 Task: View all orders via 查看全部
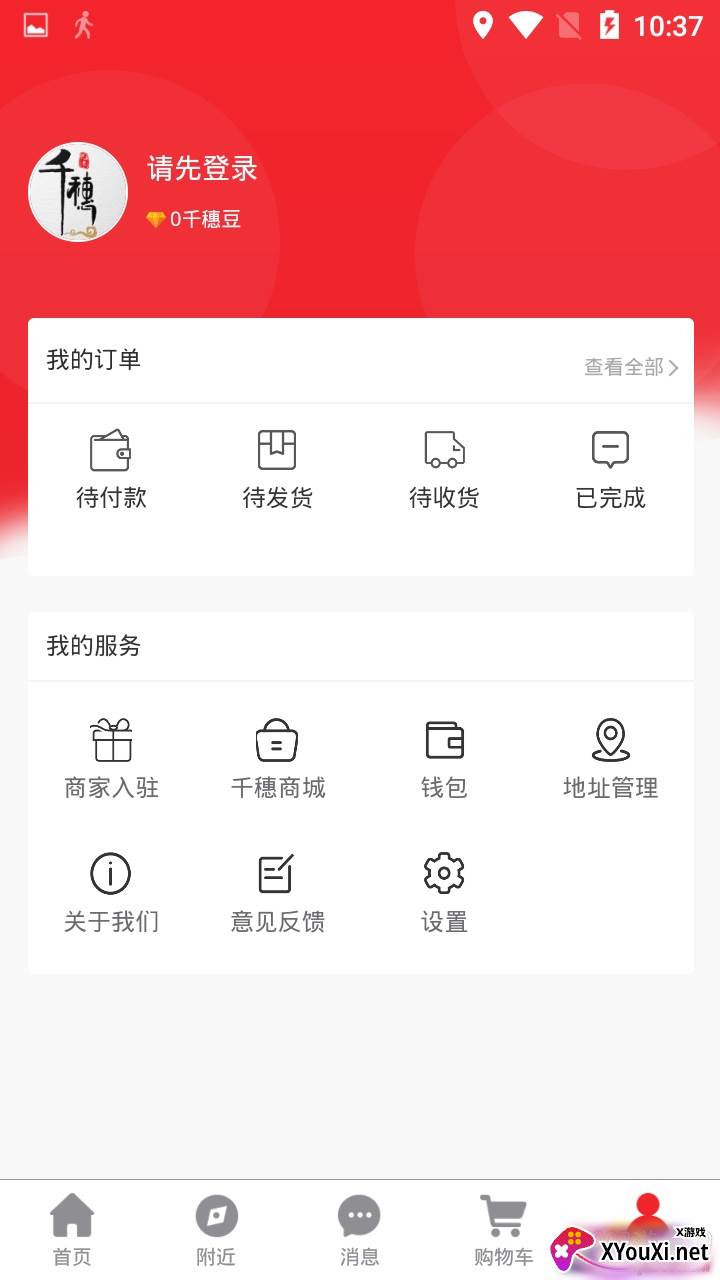(x=631, y=367)
